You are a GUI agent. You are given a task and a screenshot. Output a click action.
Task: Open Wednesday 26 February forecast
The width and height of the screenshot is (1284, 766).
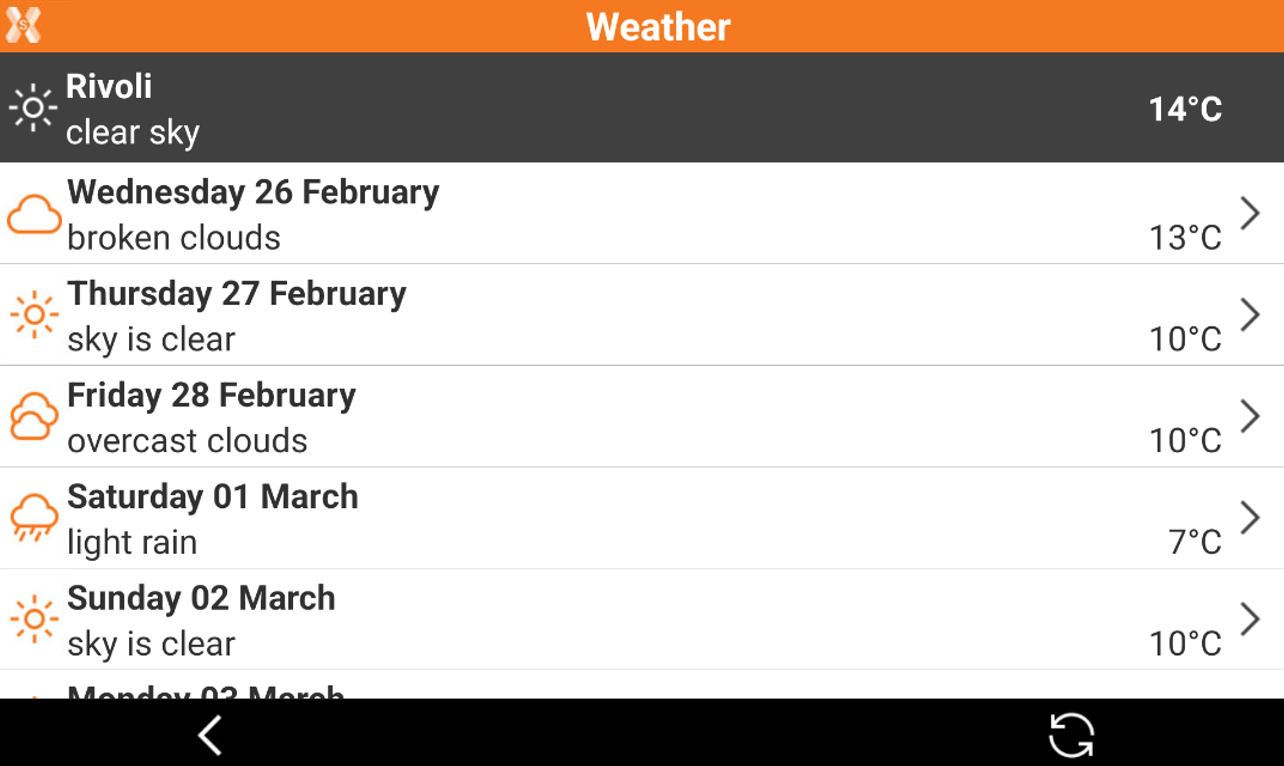[x=640, y=214]
